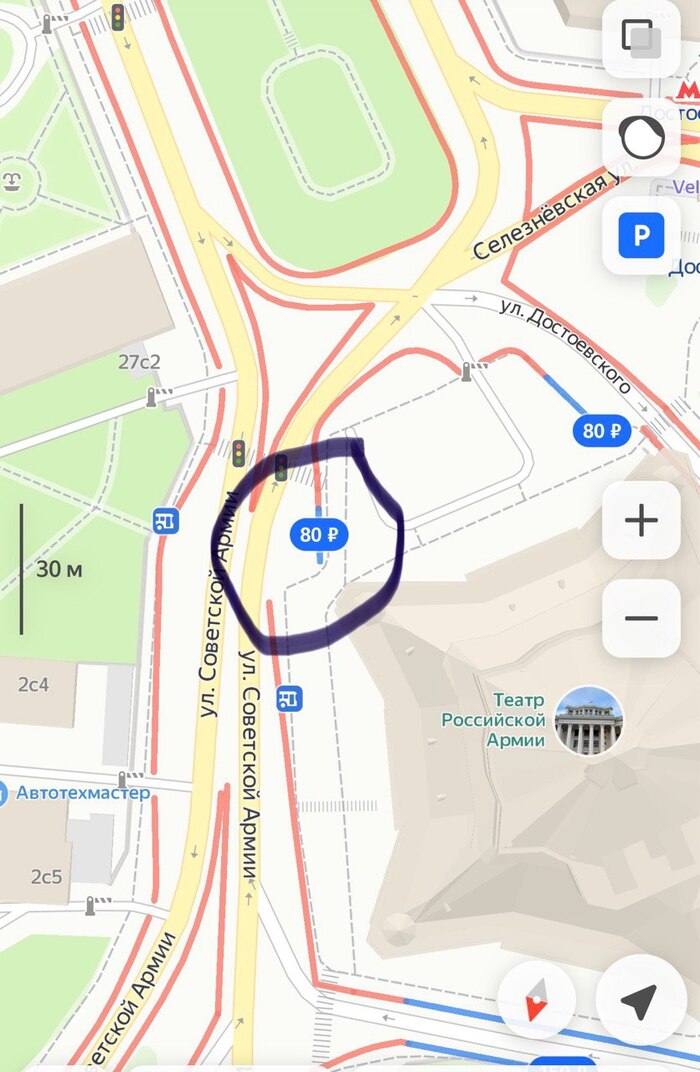Open the map layers button
The width and height of the screenshot is (700, 1072).
point(640,38)
